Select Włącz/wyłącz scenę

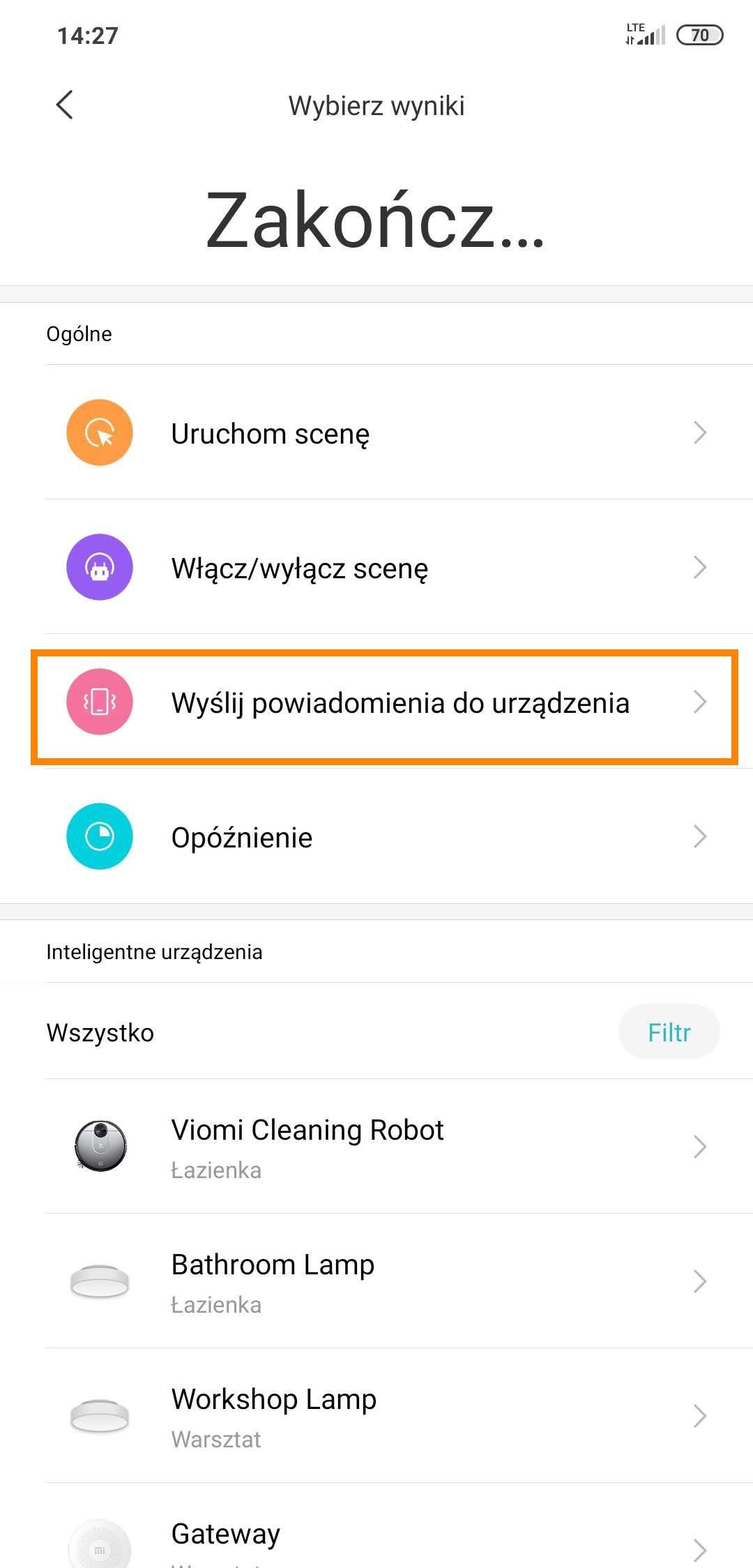point(376,568)
